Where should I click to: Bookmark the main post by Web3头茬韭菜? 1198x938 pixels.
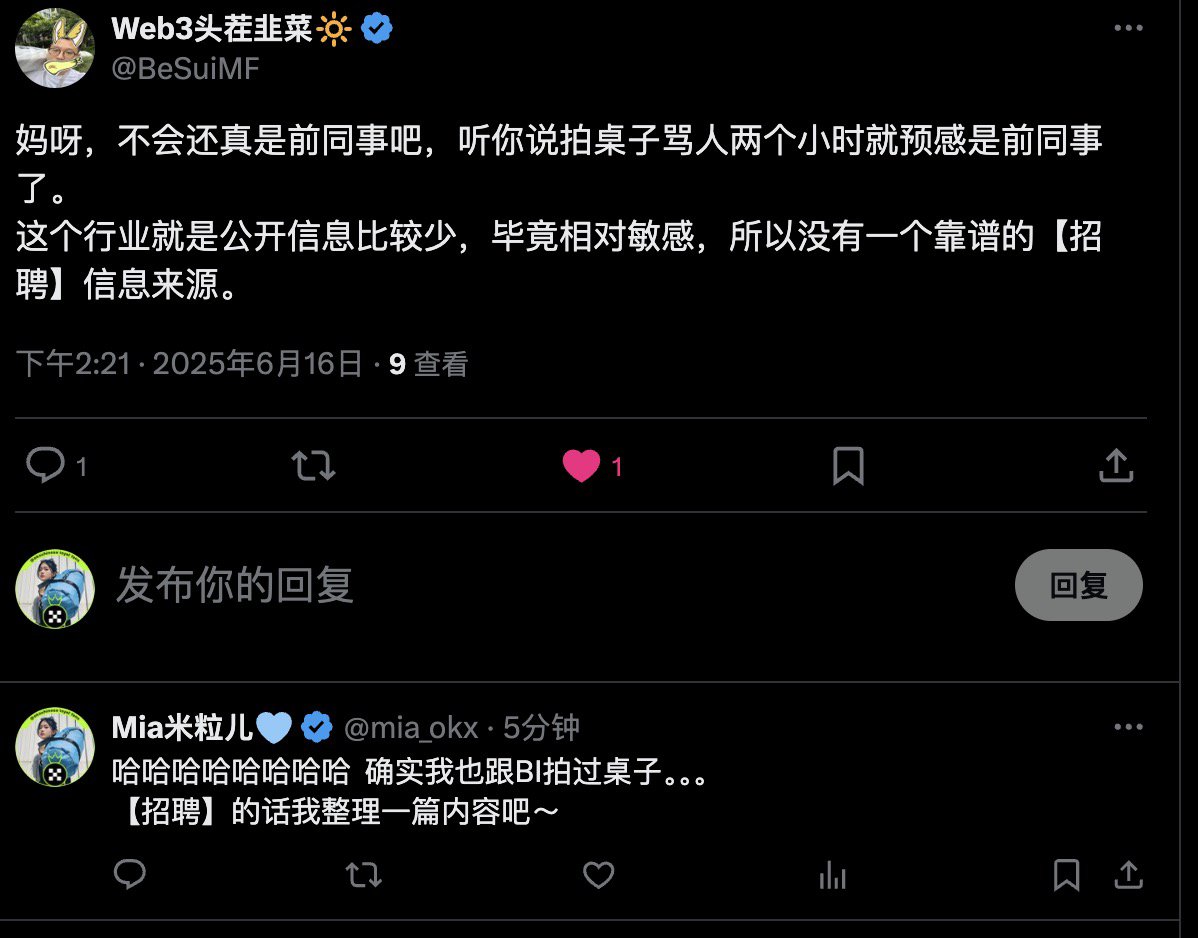click(x=848, y=466)
